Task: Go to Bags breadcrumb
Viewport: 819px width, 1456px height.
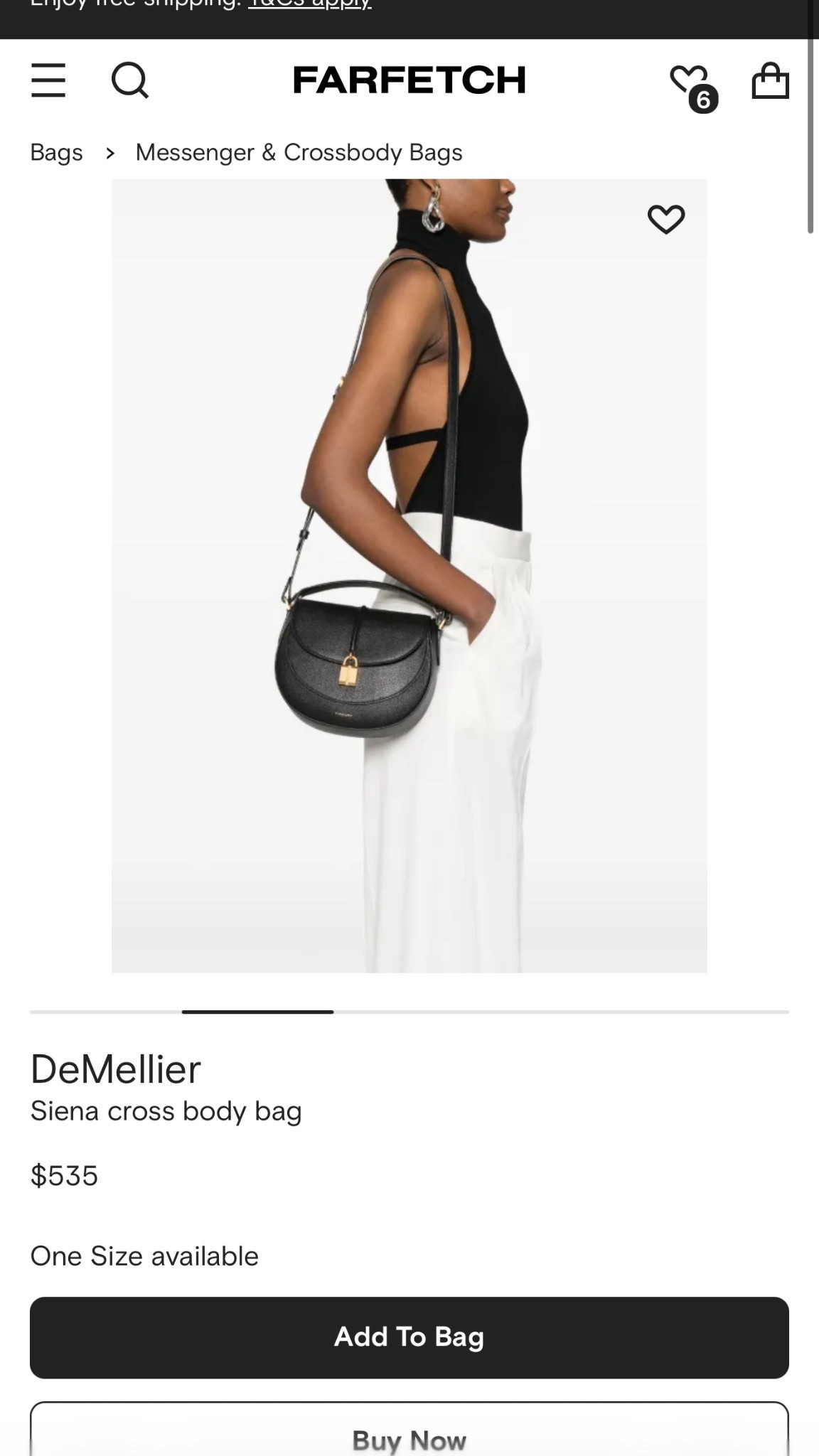Action: point(56,152)
